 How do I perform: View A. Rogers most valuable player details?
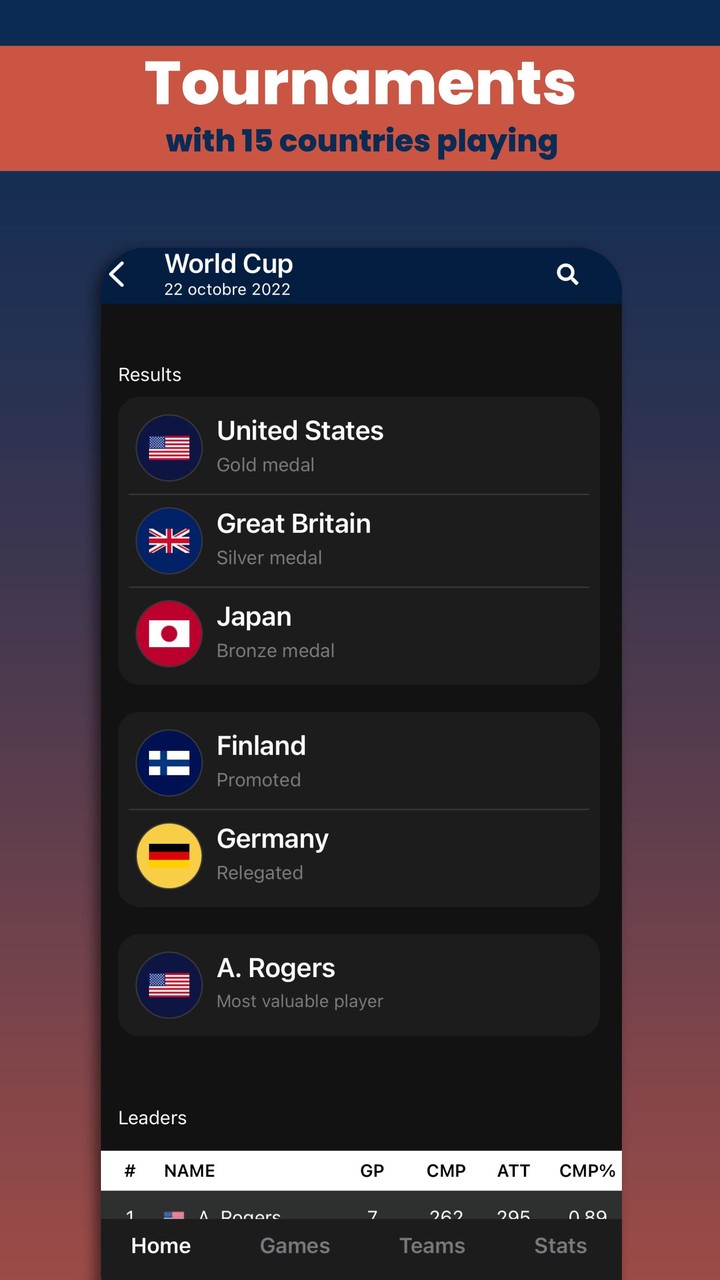[x=358, y=985]
